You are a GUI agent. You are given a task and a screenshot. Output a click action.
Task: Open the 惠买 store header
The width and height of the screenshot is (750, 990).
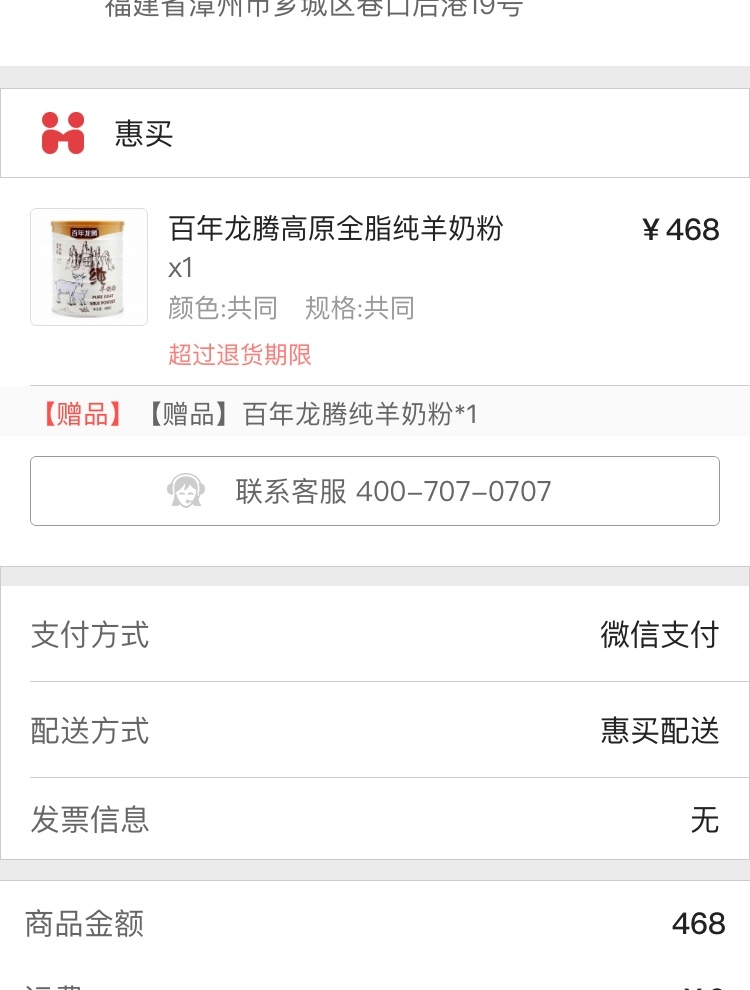point(143,134)
